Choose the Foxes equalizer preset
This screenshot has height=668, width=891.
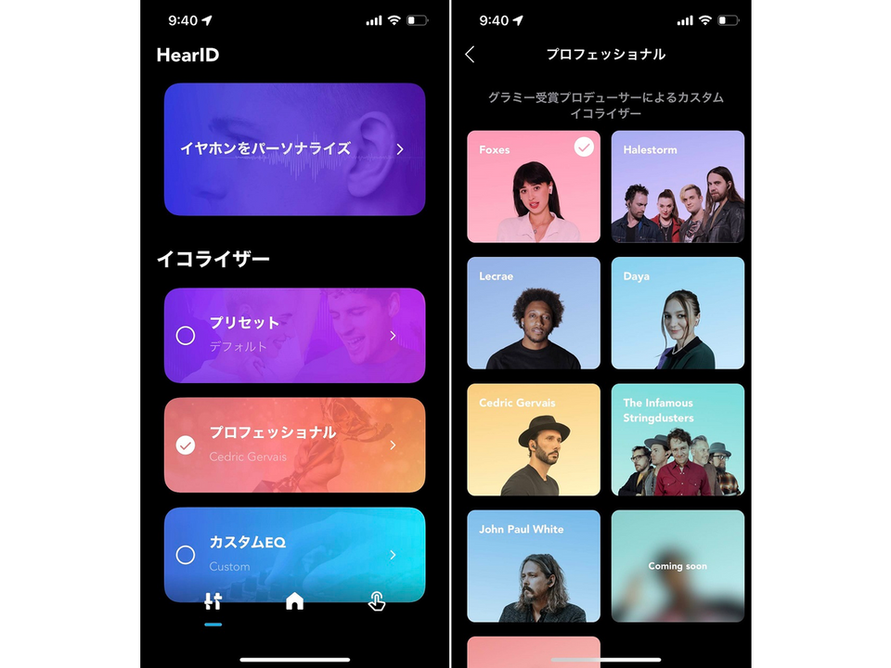click(x=533, y=187)
